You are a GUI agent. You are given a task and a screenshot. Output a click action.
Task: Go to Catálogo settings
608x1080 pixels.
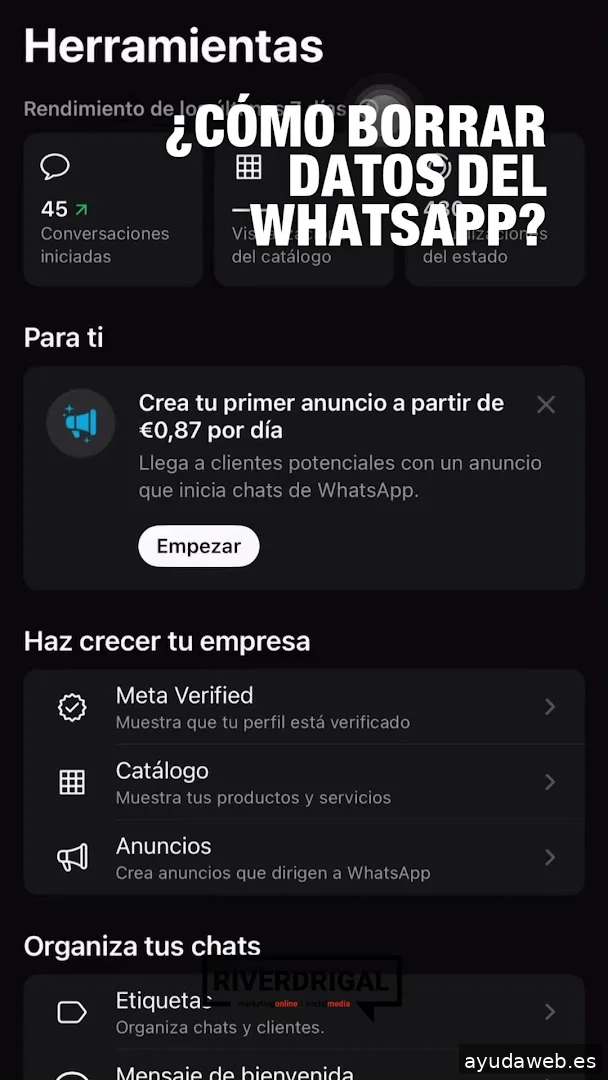(x=304, y=782)
